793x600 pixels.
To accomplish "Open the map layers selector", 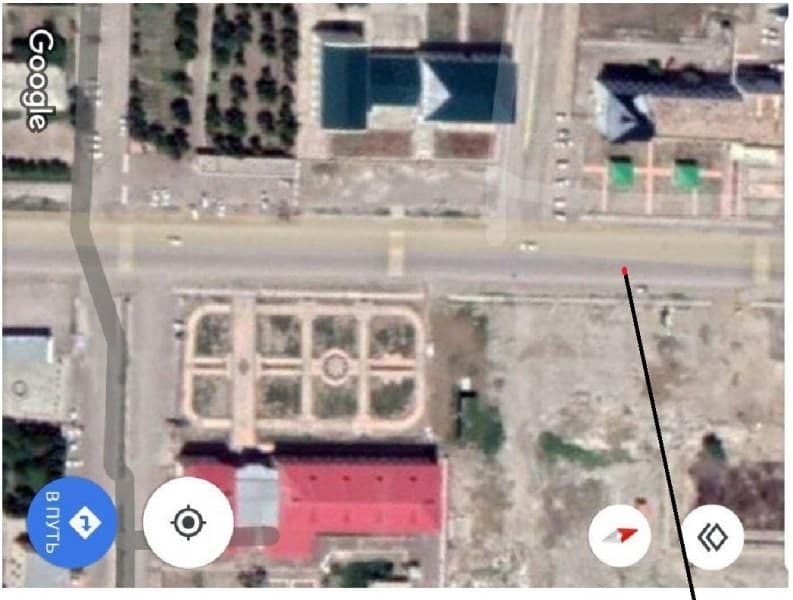I will 713,538.
